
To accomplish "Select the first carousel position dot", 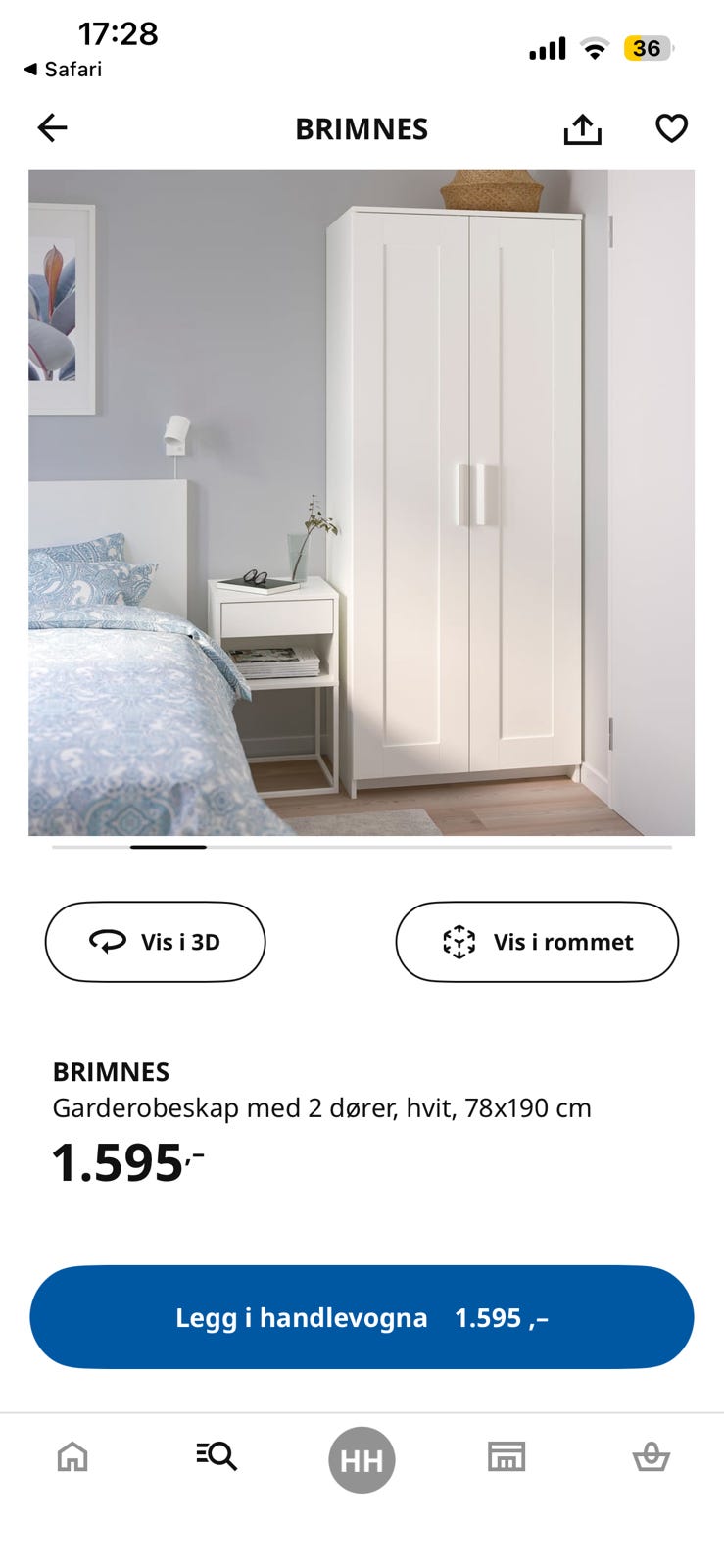I will [x=88, y=844].
